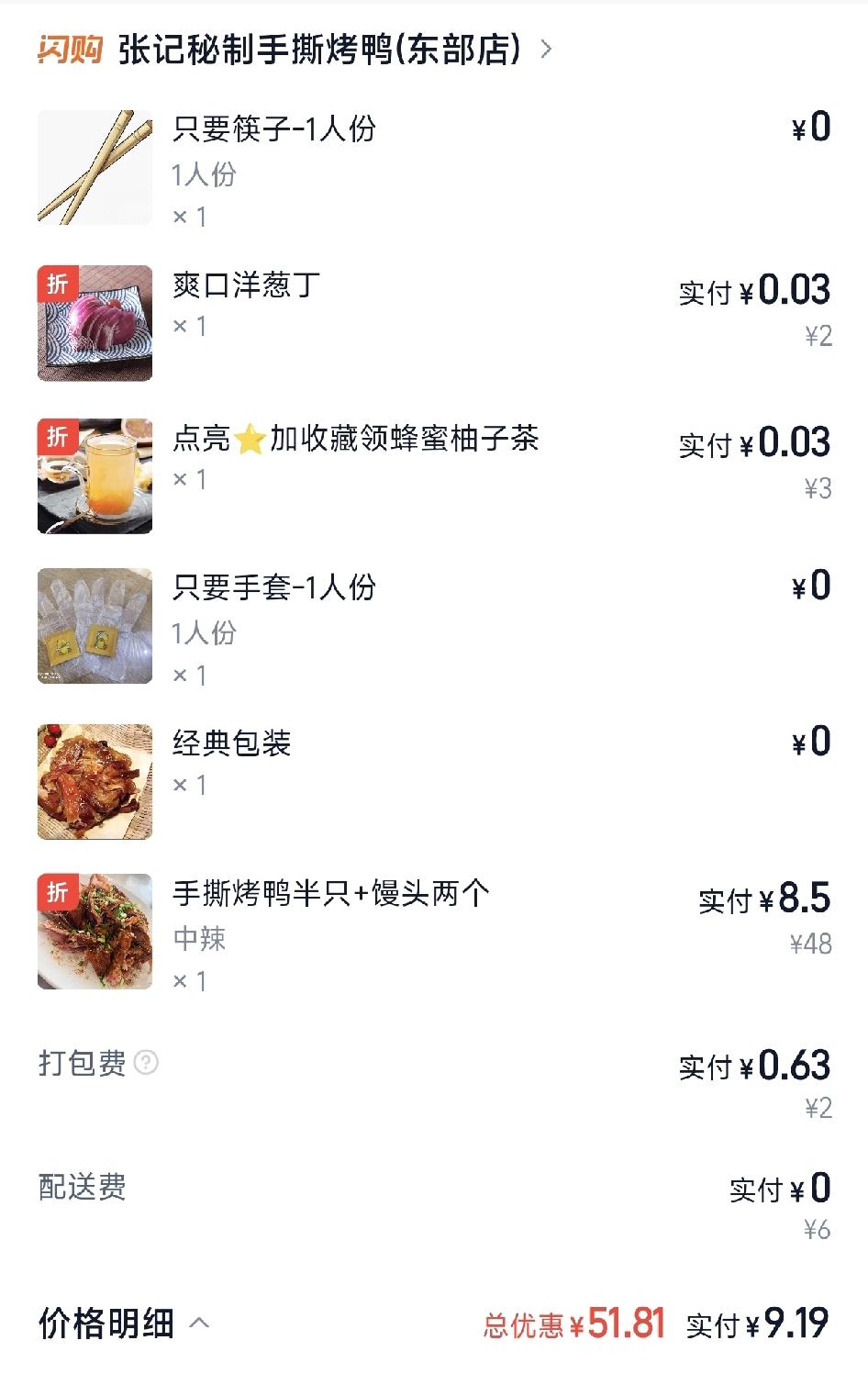Show the 打包费 help info

click(146, 1063)
